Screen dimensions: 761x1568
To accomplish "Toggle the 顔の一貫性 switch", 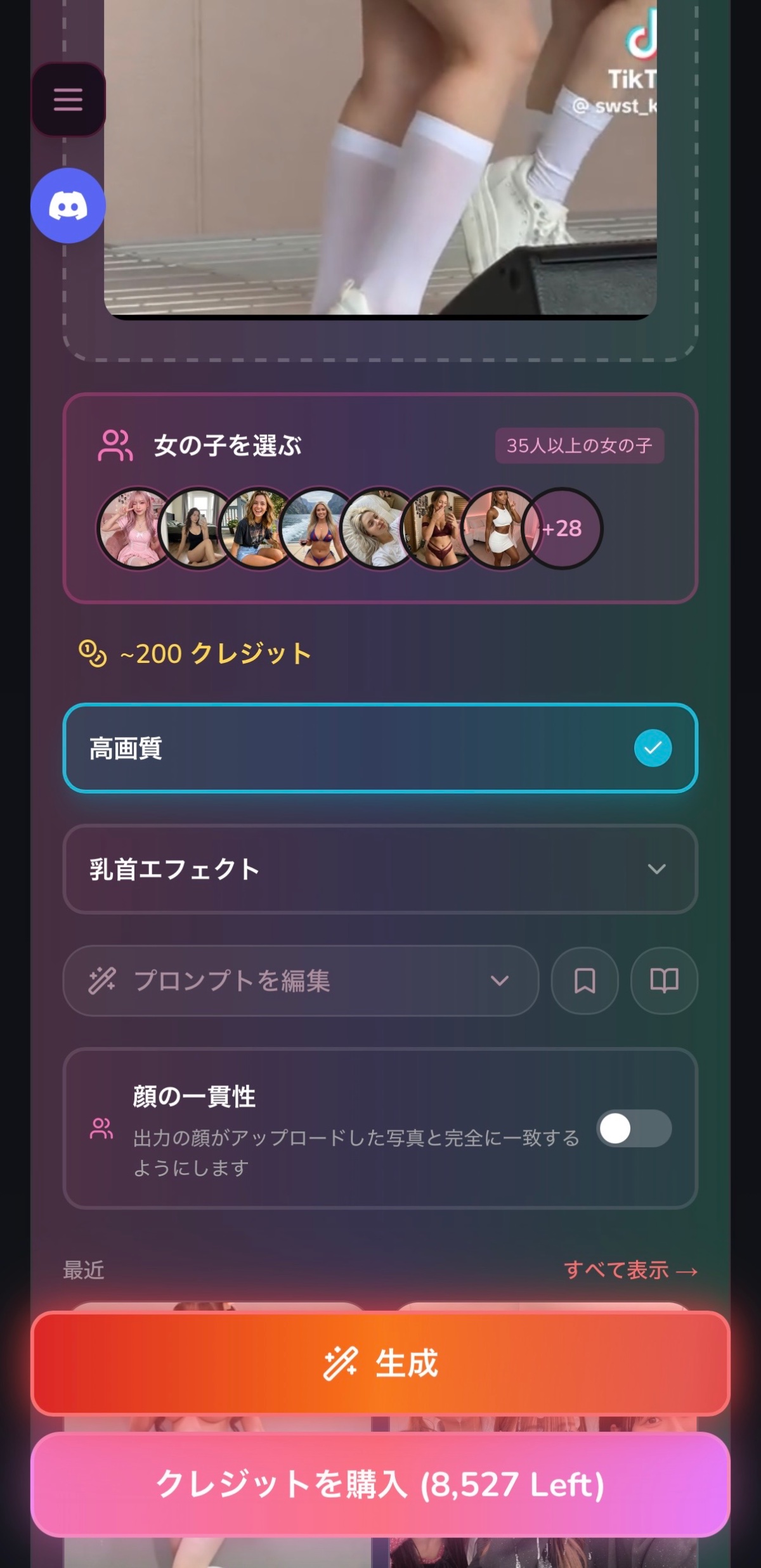I will pyautogui.click(x=634, y=1129).
